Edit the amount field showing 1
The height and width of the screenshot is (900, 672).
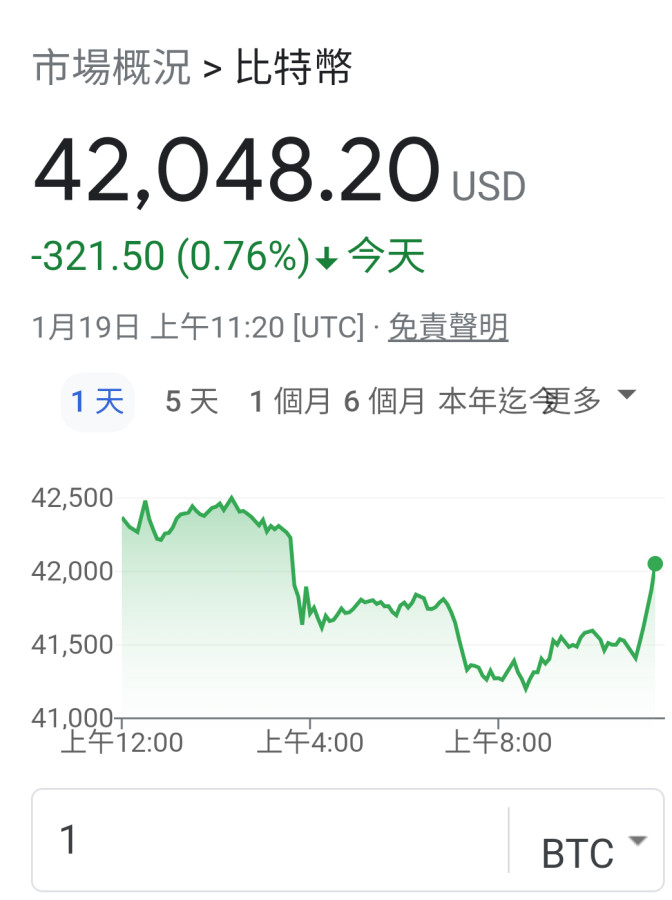(x=270, y=840)
